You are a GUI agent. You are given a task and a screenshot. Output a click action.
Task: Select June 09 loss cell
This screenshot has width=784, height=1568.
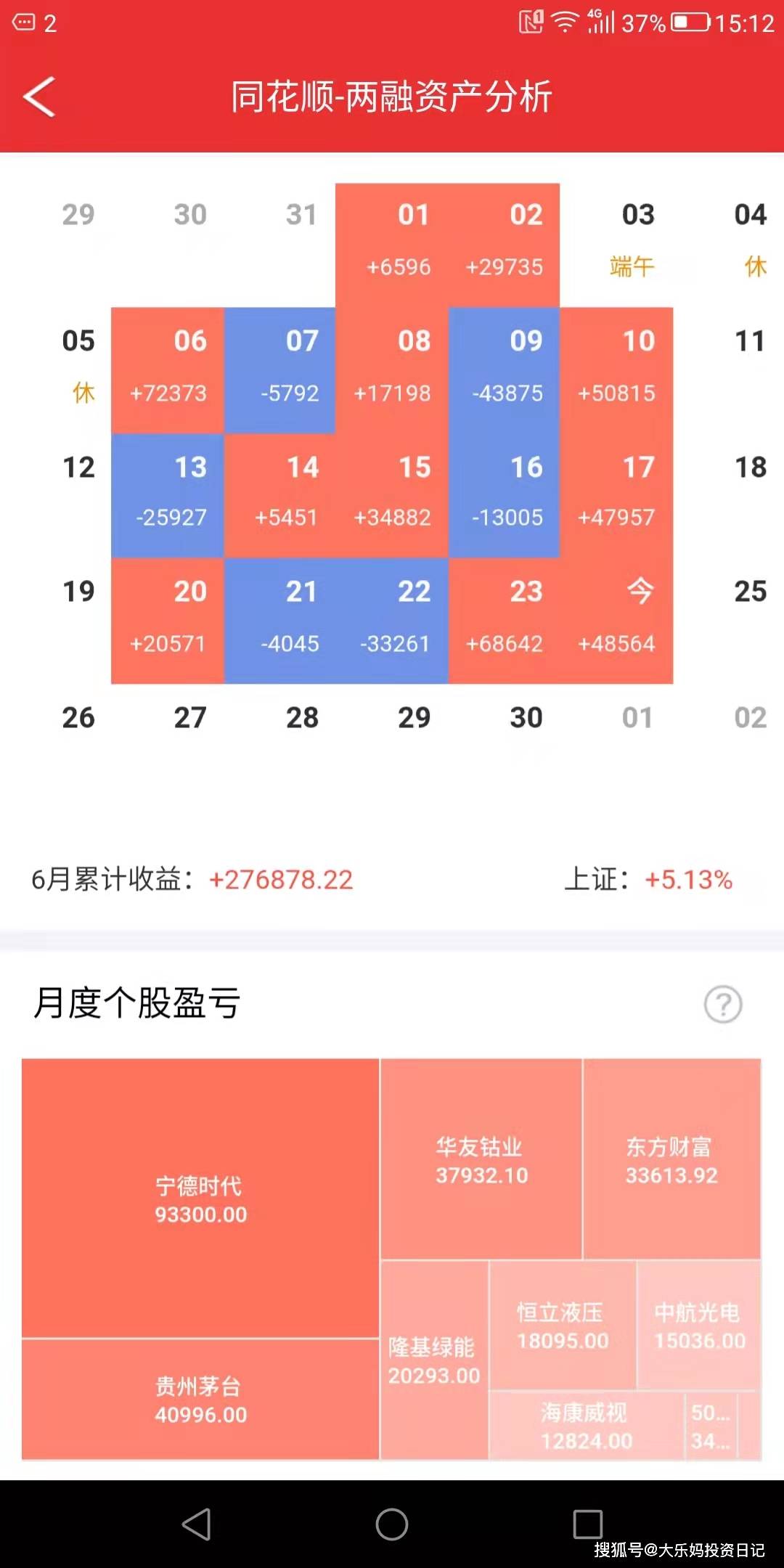(x=505, y=370)
